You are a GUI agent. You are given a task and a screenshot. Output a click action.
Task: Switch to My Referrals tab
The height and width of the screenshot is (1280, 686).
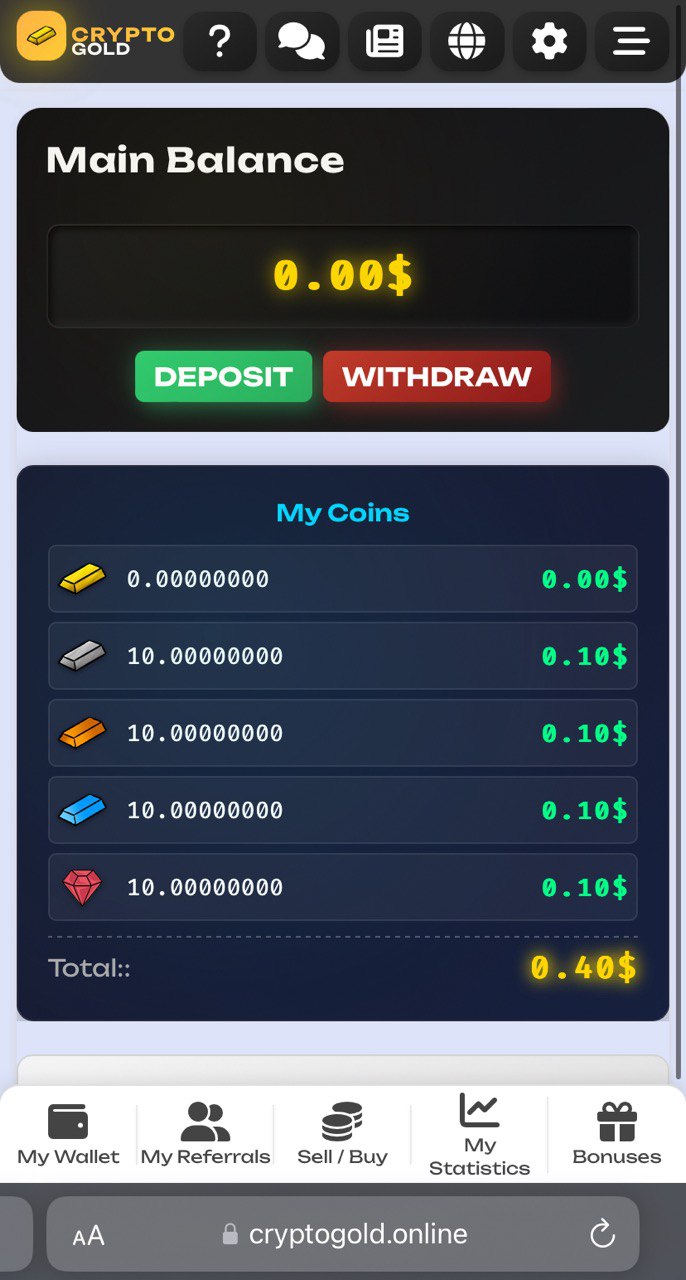point(205,1134)
